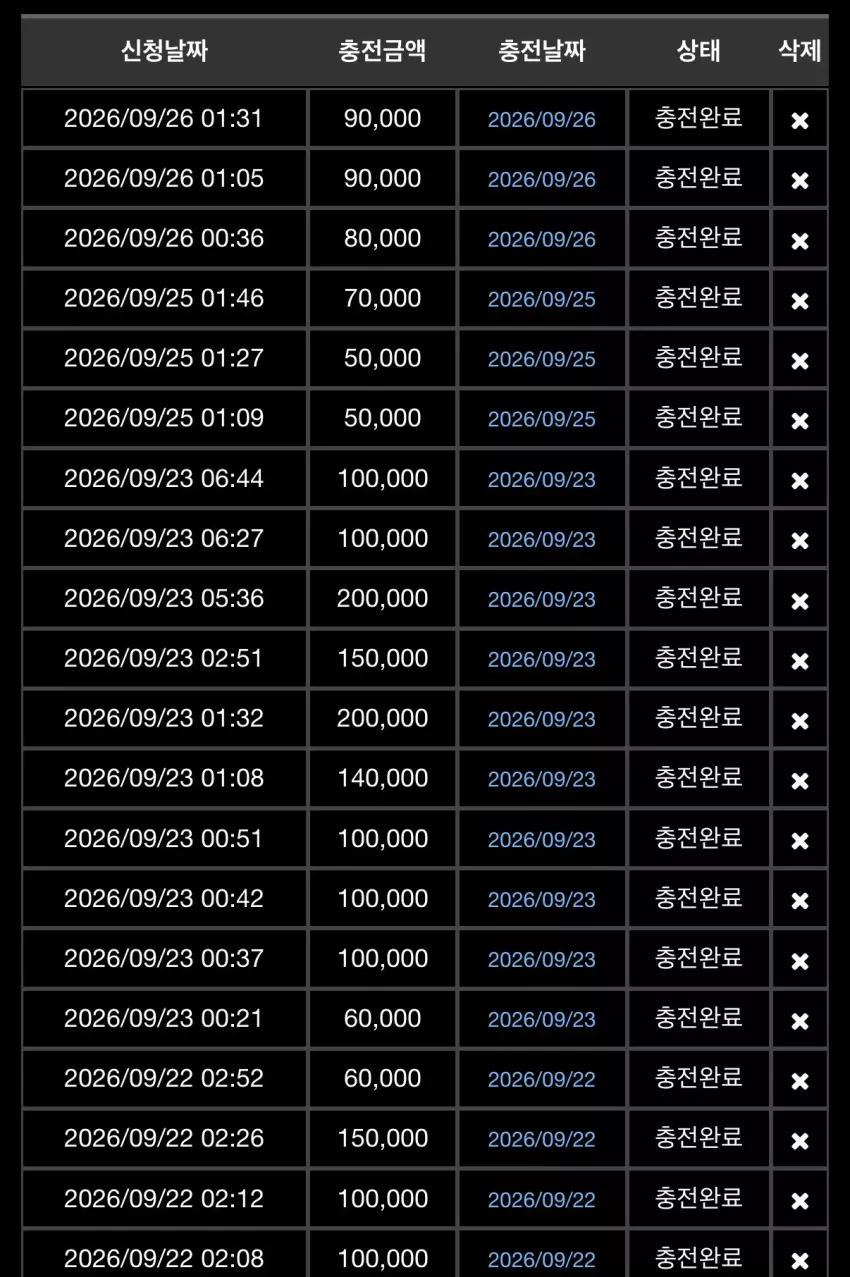Remove the 2026/09/23 02:51 charge row
Screen dimensions: 850x1277
click(x=800, y=661)
